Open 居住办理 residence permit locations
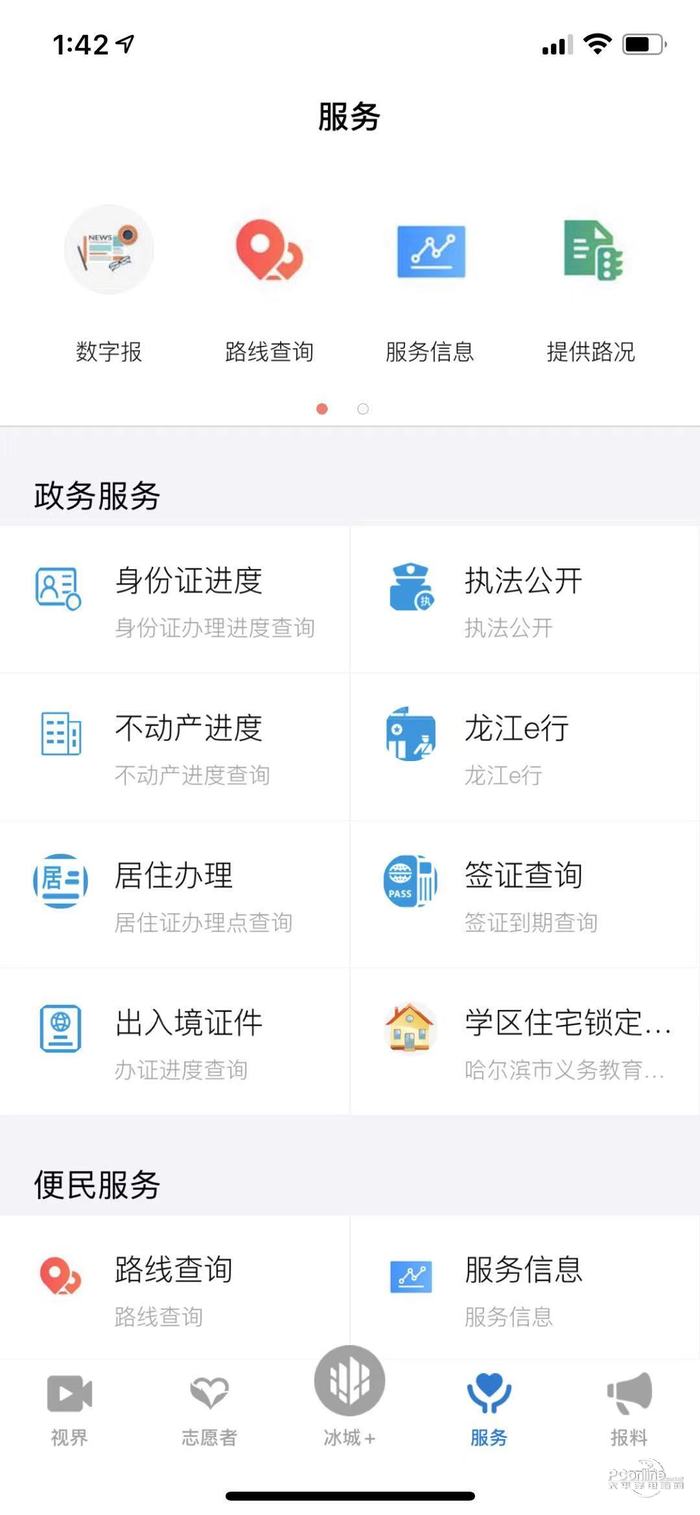 (x=175, y=893)
